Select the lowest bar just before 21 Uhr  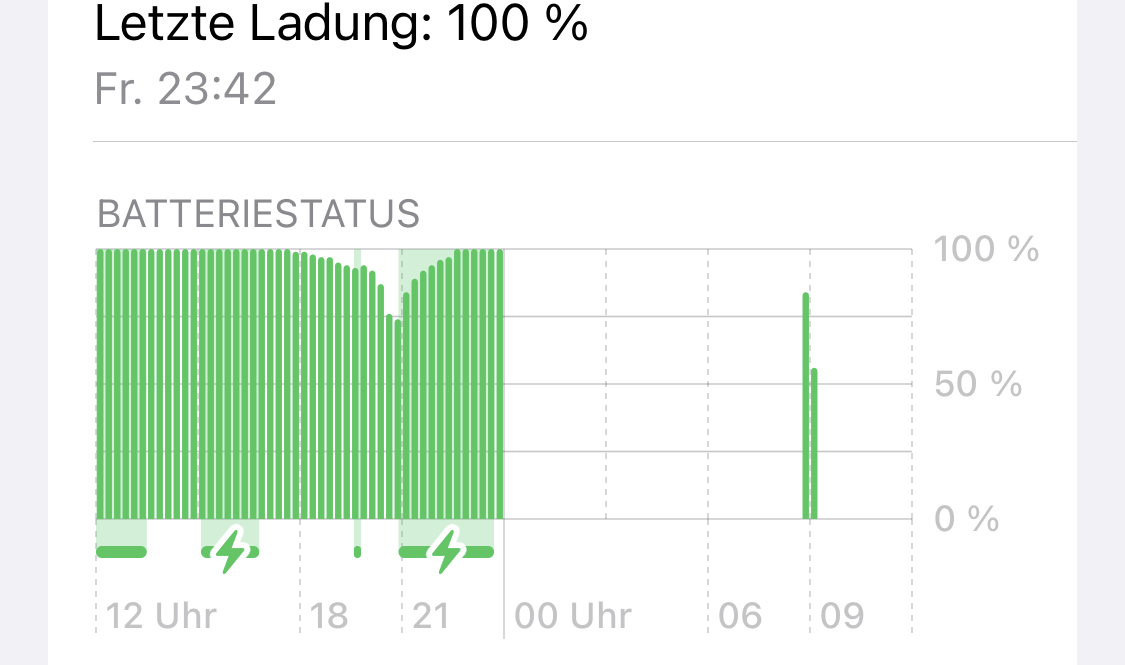397,420
